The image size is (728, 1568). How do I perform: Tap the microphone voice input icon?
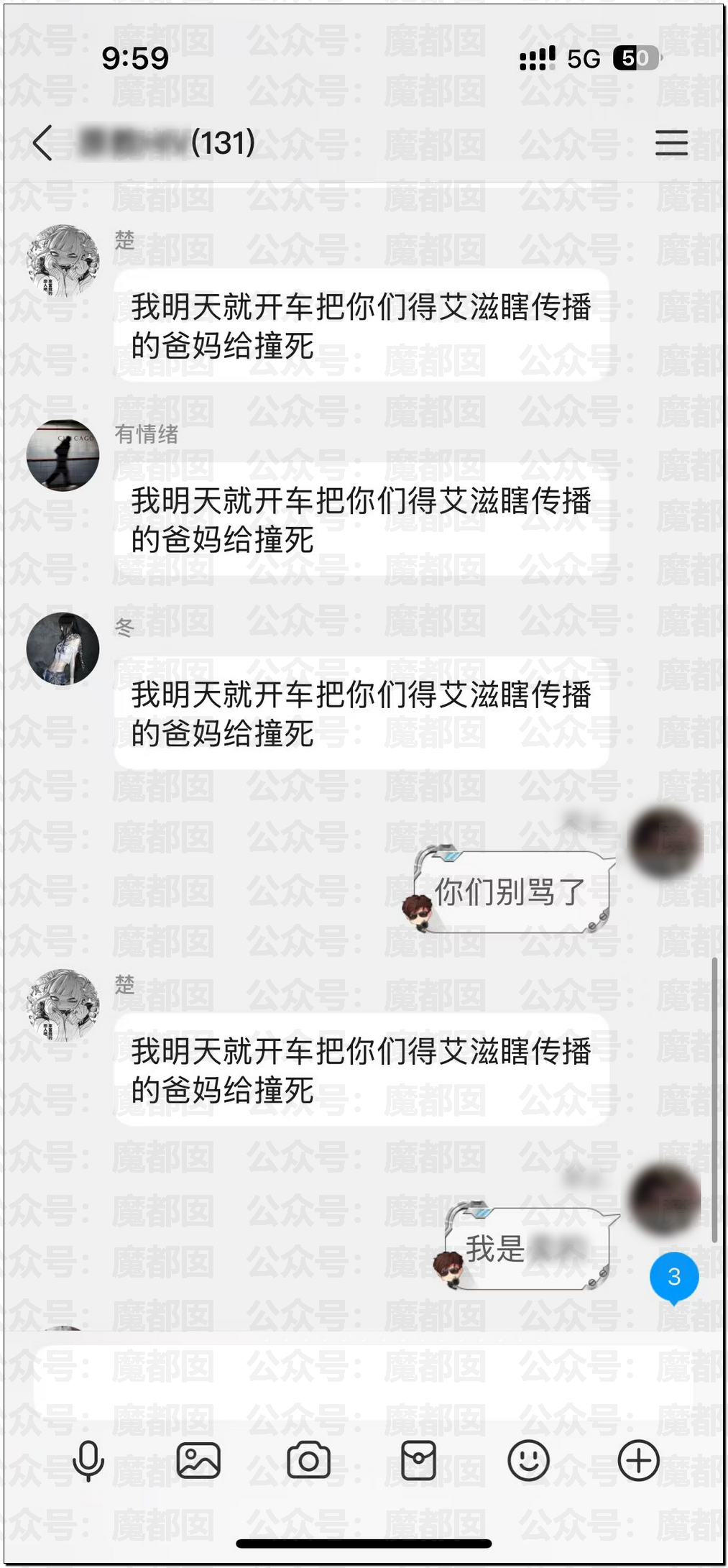[x=89, y=1461]
